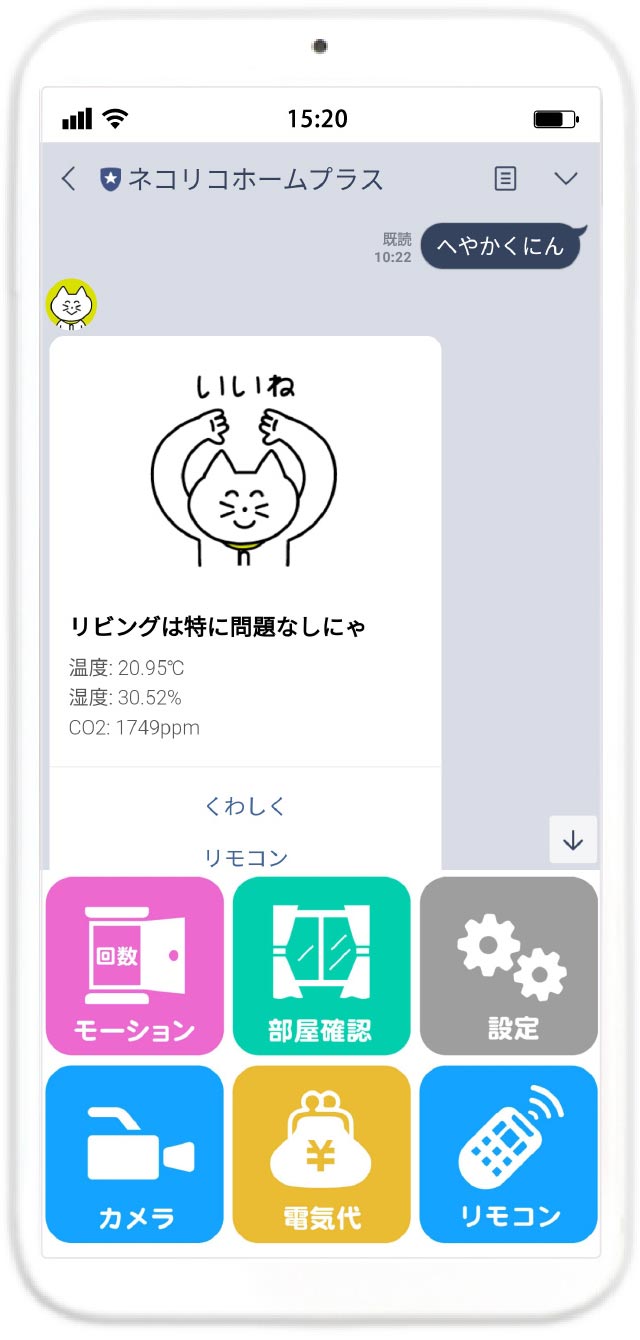Open the 部屋確認 tile
The height and width of the screenshot is (1340, 640).
click(321, 966)
